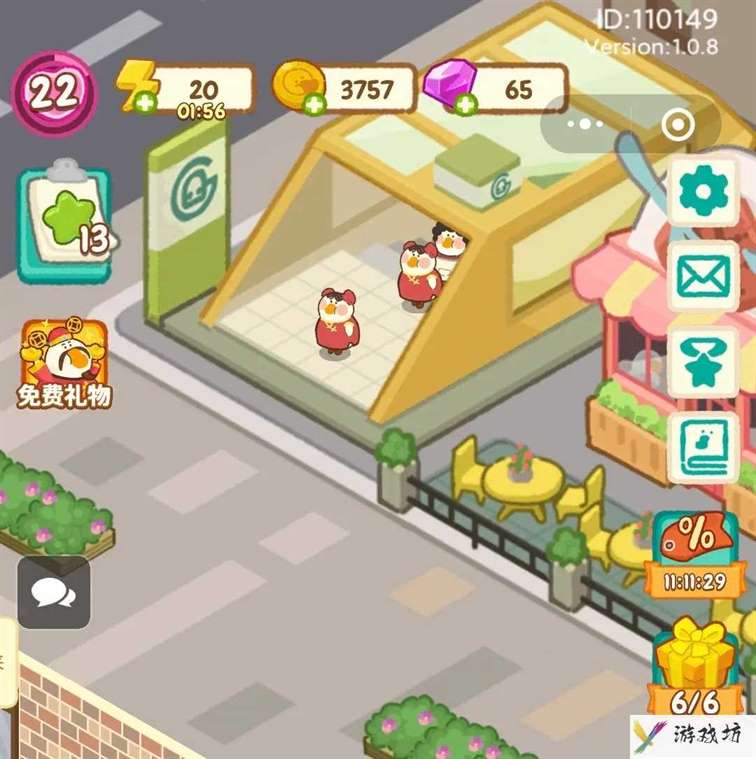Image resolution: width=756 pixels, height=759 pixels.
Task: Add more energy with the plus
Action: pyautogui.click(x=146, y=101)
